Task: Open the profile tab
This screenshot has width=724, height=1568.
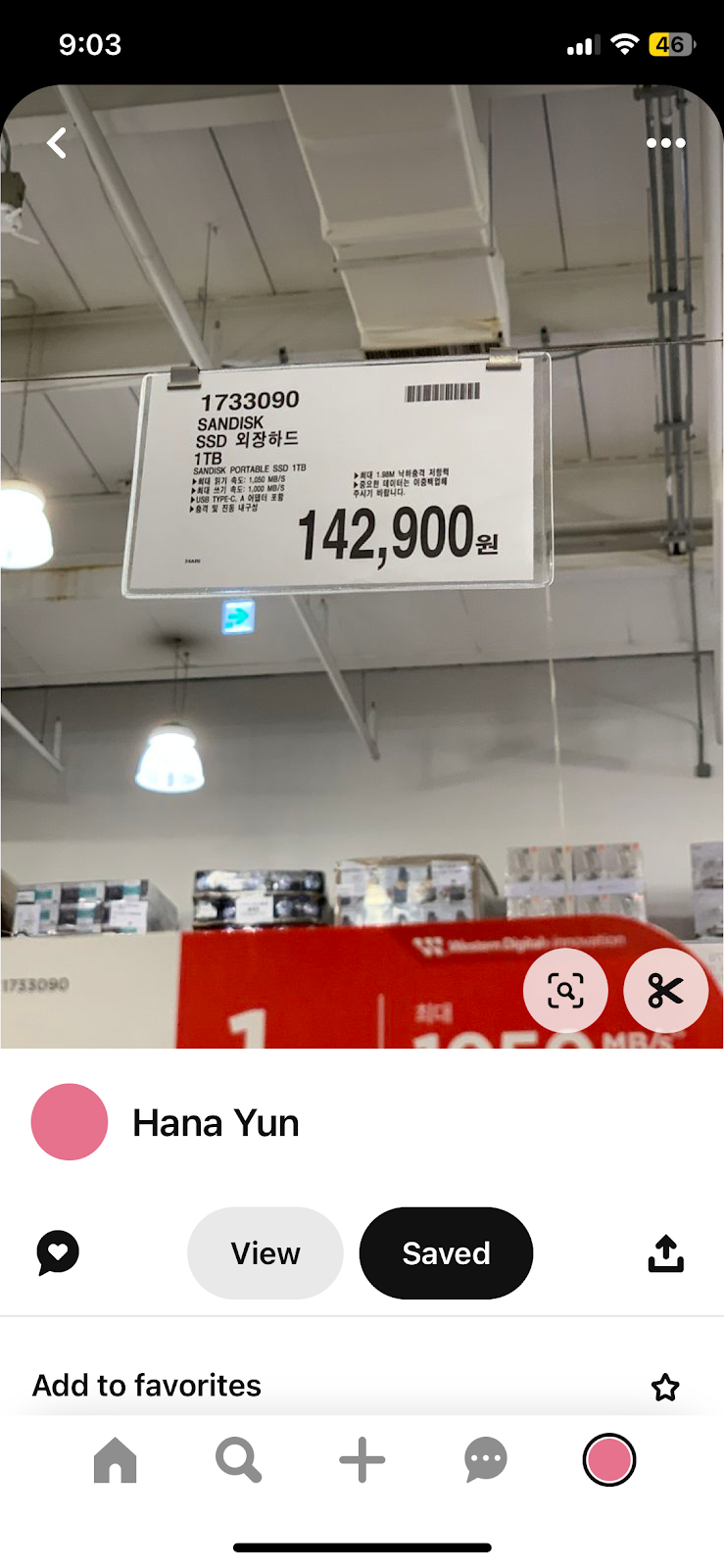Action: coord(609,1460)
